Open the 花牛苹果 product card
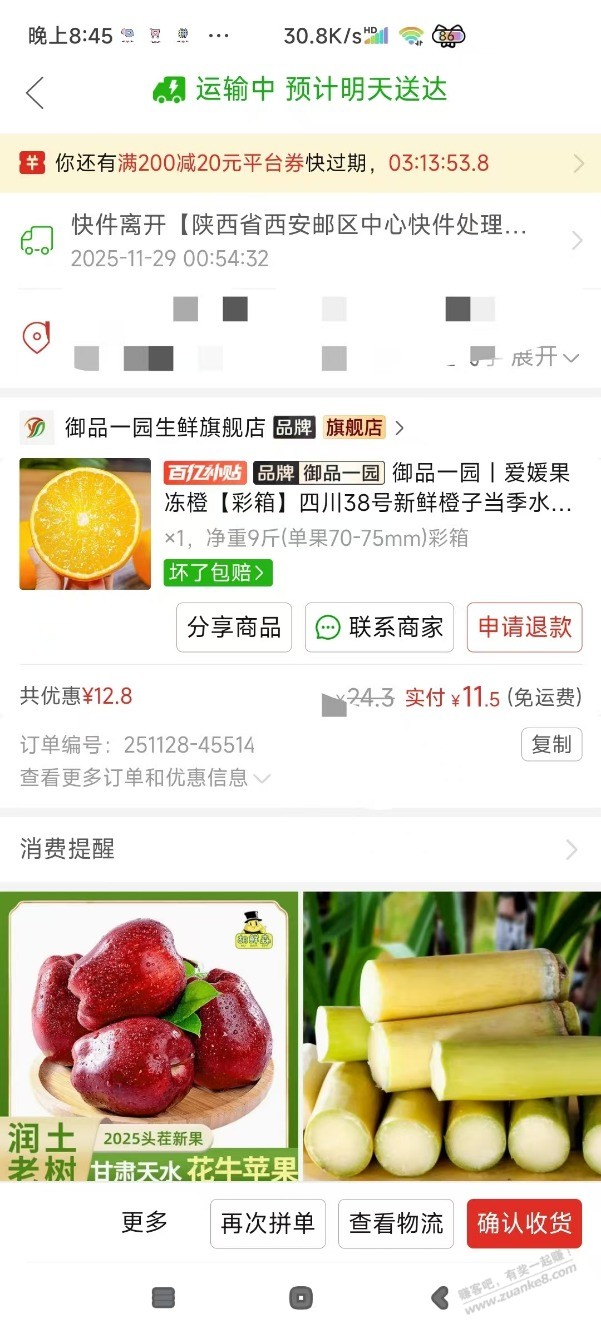This screenshot has width=601, height=1334. pyautogui.click(x=148, y=1035)
